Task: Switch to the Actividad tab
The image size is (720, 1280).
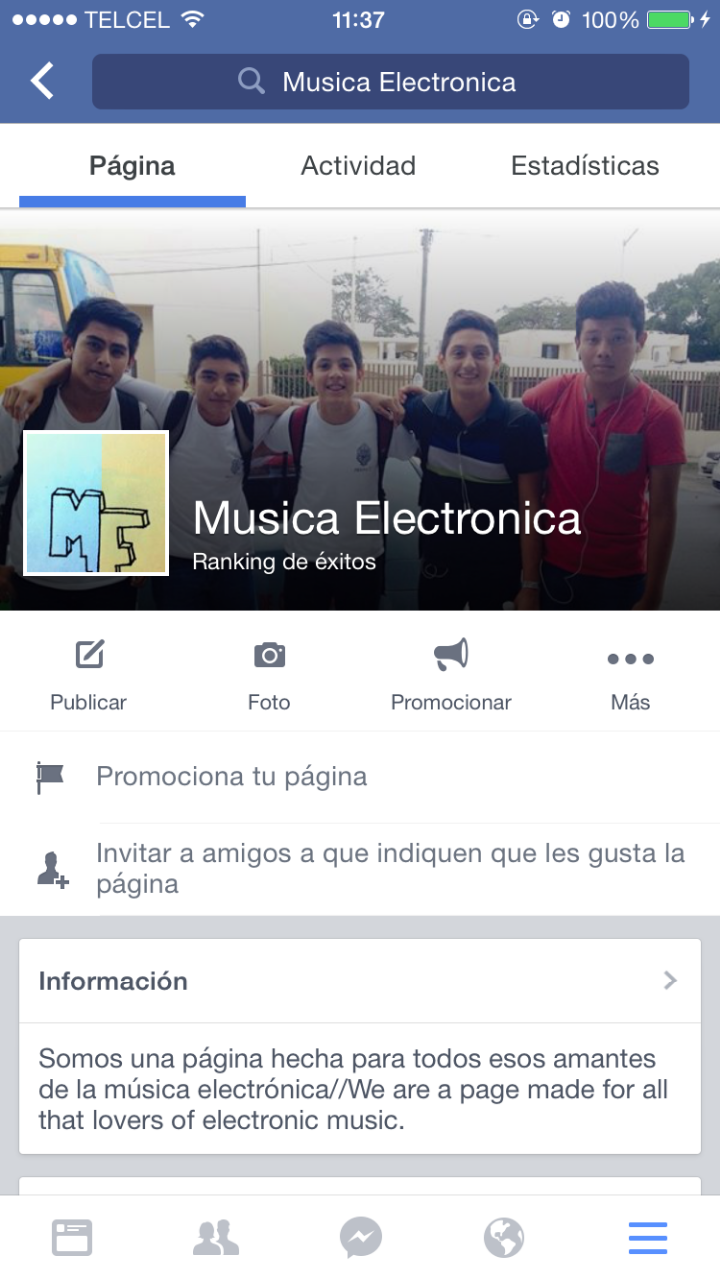Action: 358,166
